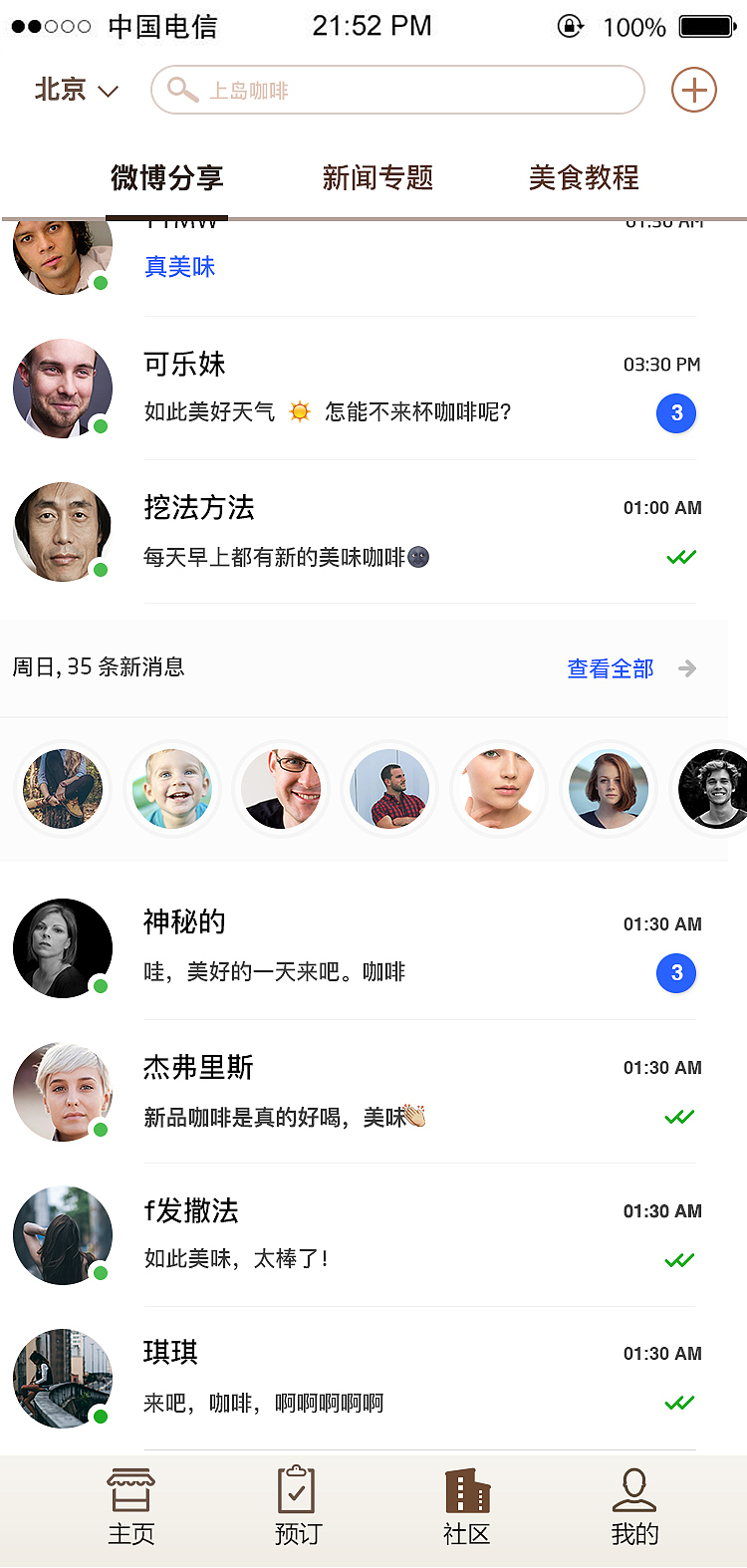Open the red-haired woman avatar

609,789
